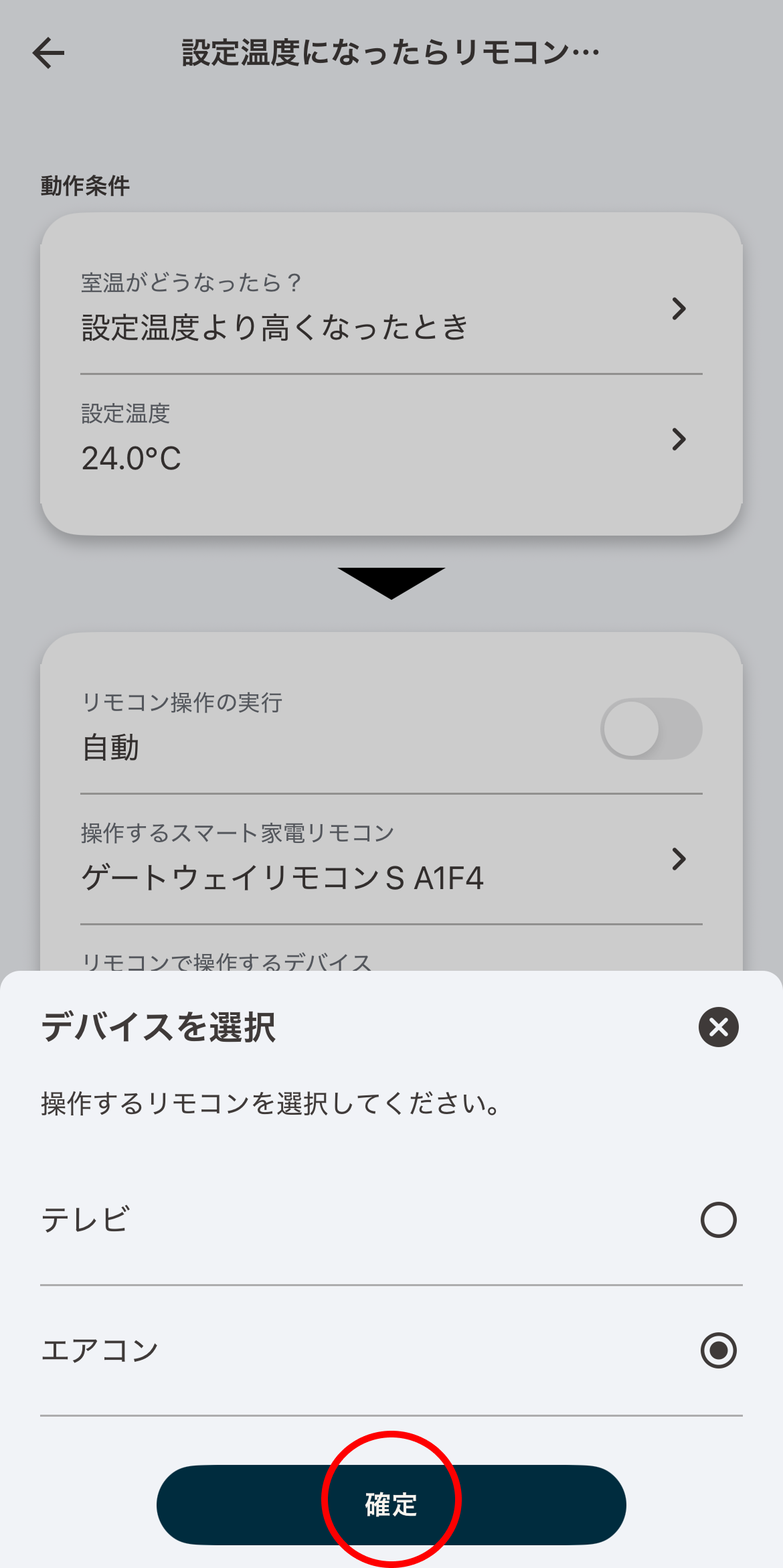783x1568 pixels.
Task: Tap the 24.0°C temperature value
Action: [x=131, y=458]
